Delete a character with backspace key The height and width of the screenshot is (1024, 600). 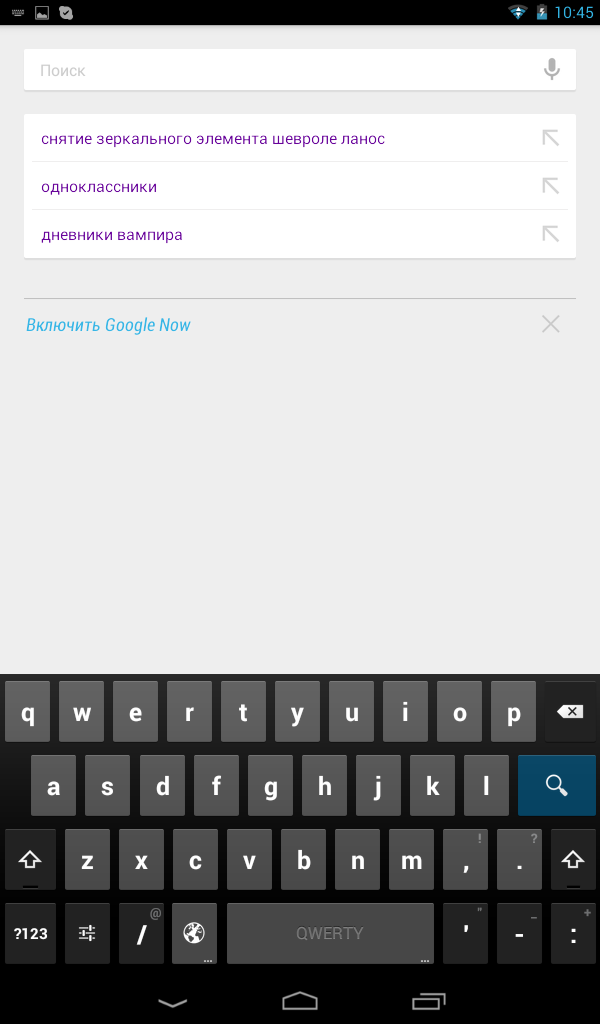pos(570,712)
